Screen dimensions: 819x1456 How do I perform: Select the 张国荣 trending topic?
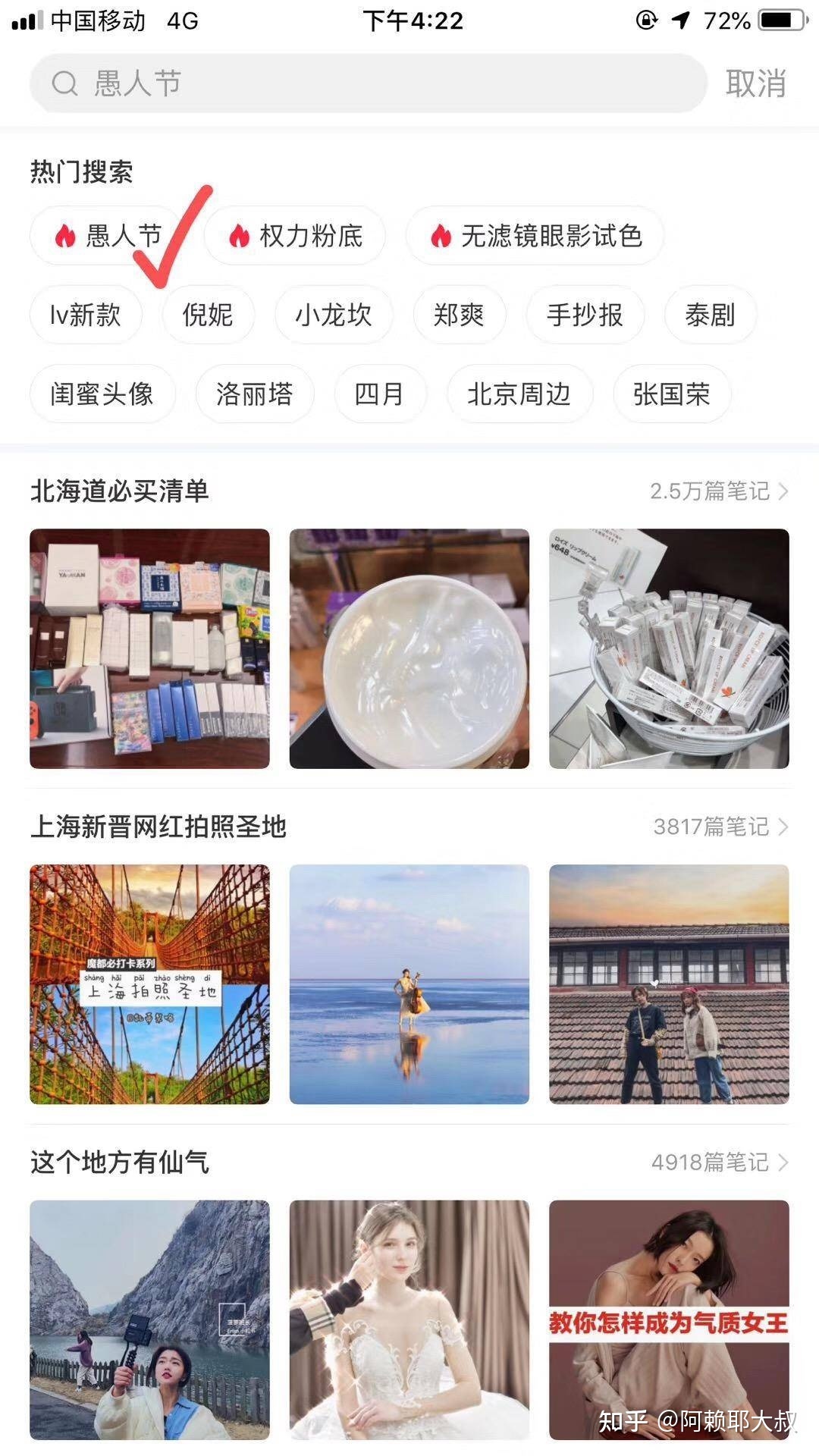[670, 394]
